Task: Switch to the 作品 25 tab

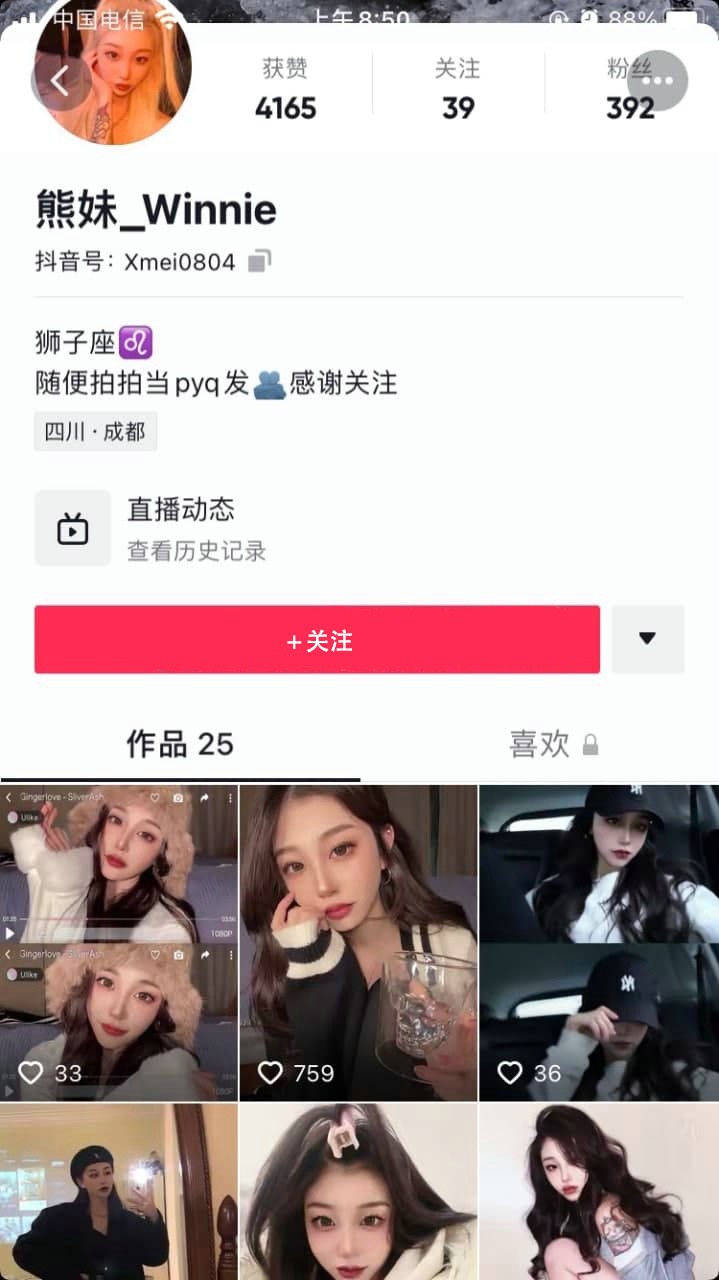Action: pos(180,744)
